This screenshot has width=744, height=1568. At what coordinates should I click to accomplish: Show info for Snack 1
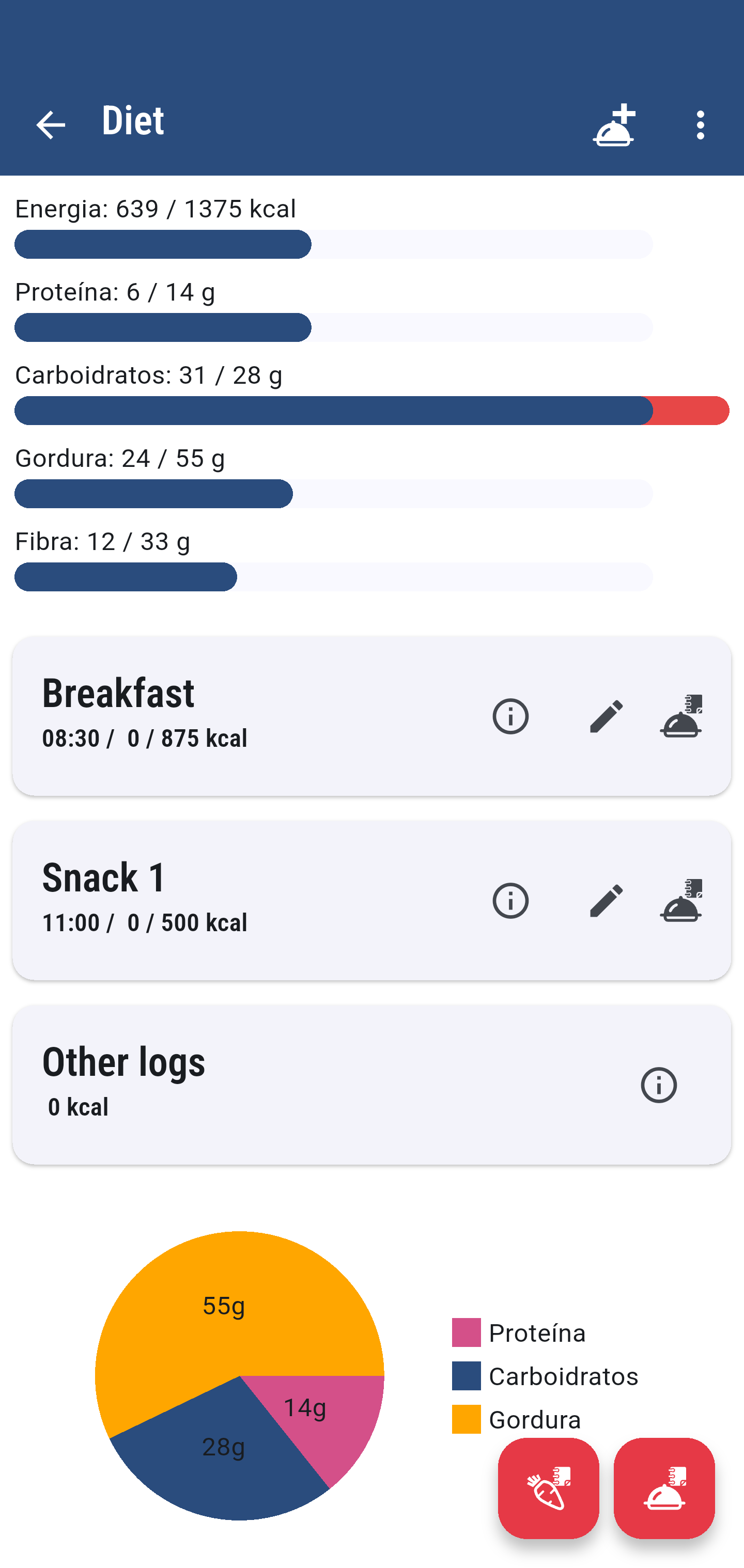click(510, 900)
